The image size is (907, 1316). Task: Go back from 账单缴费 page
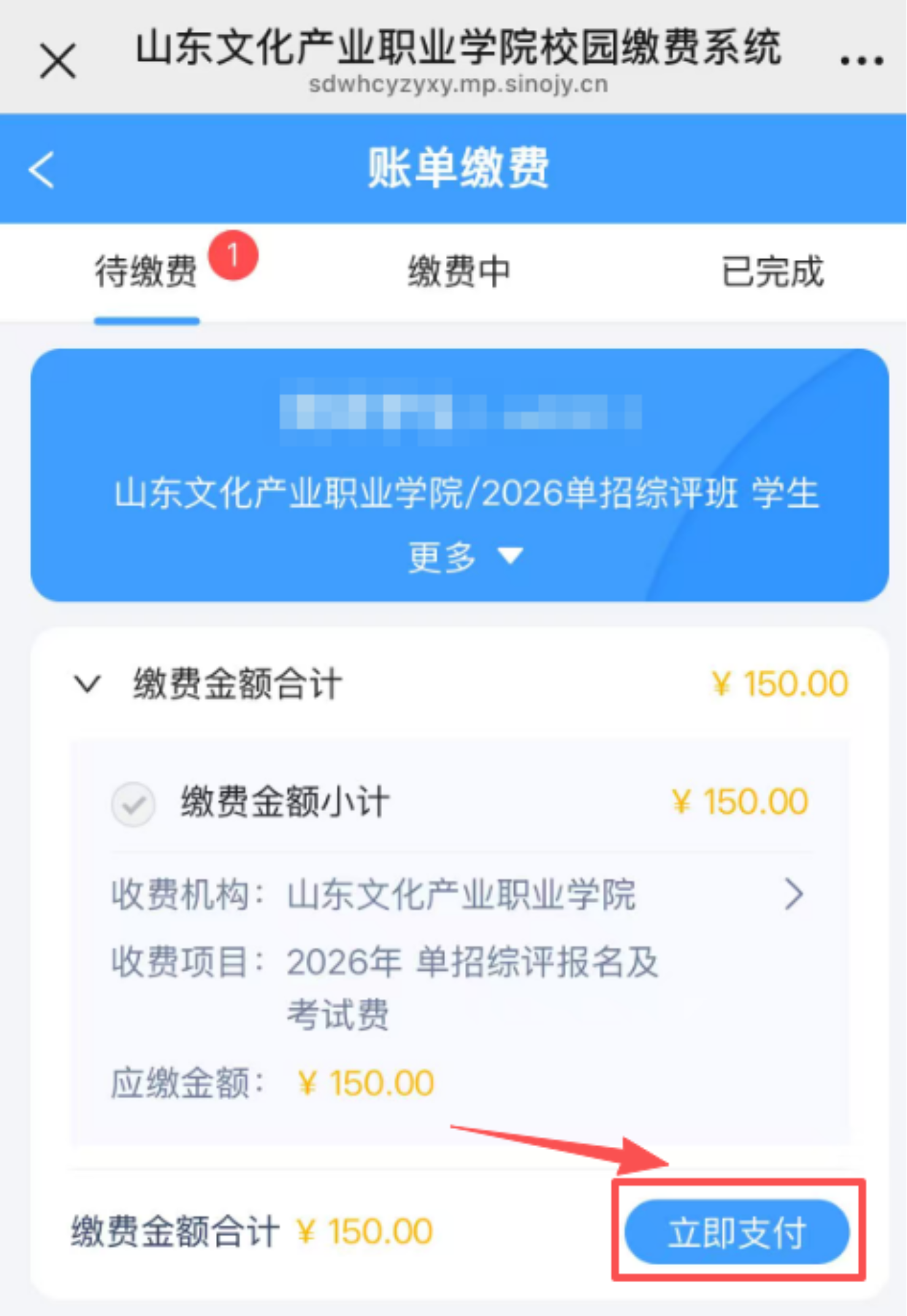[42, 169]
